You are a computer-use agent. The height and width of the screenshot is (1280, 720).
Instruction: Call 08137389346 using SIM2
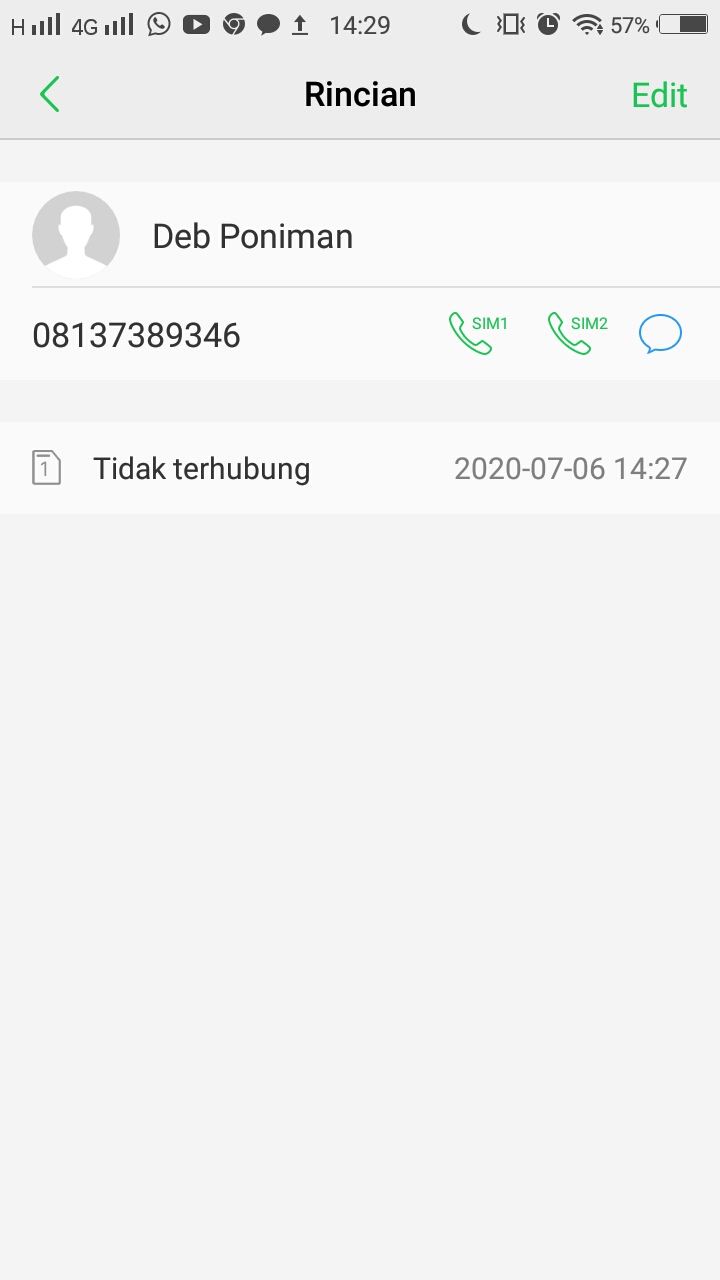pos(577,334)
